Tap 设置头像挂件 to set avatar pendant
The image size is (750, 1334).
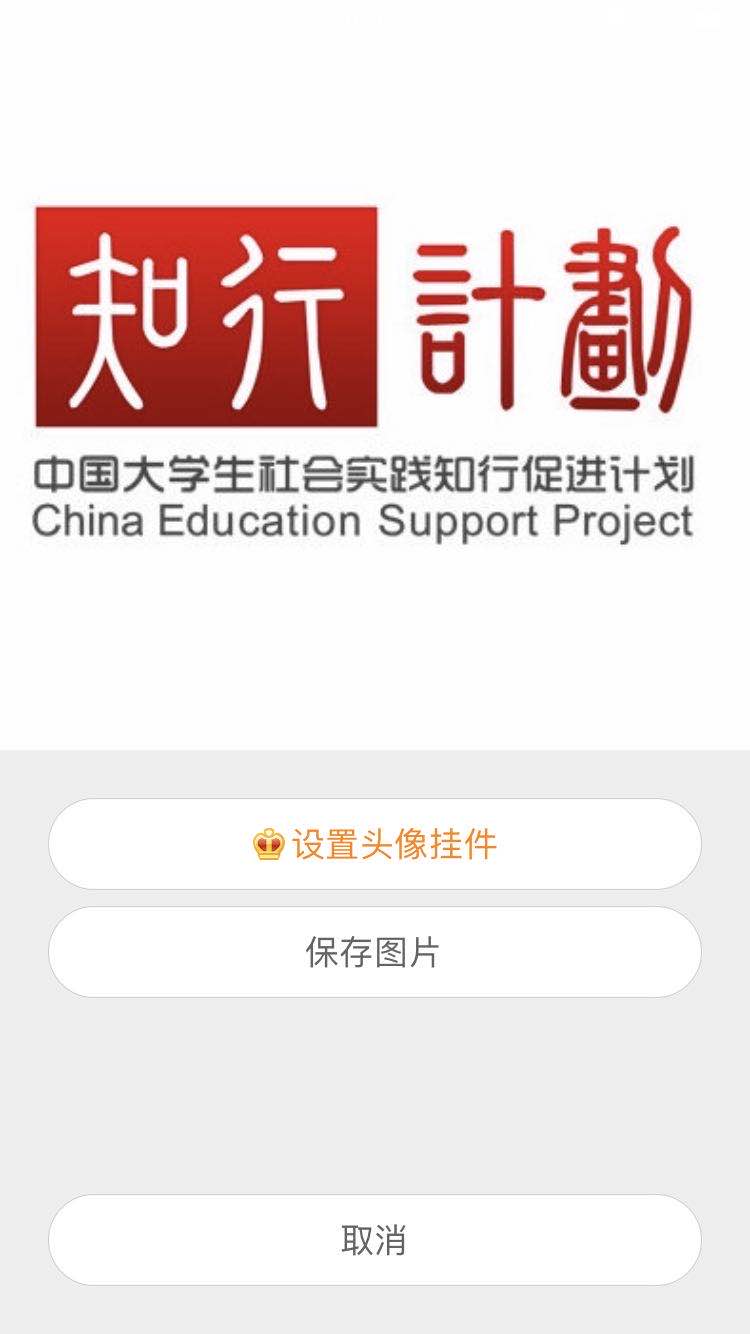(375, 844)
